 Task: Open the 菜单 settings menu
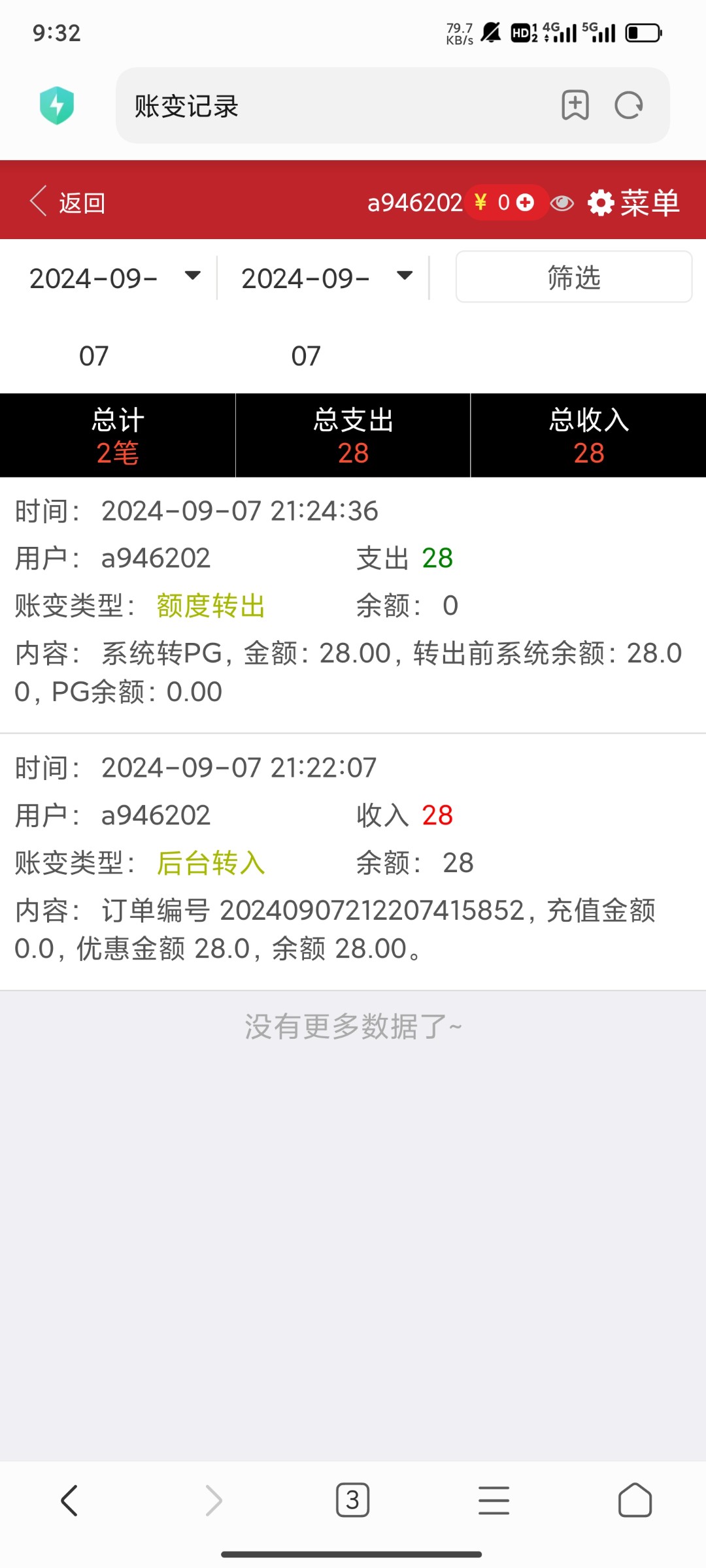pyautogui.click(x=633, y=203)
